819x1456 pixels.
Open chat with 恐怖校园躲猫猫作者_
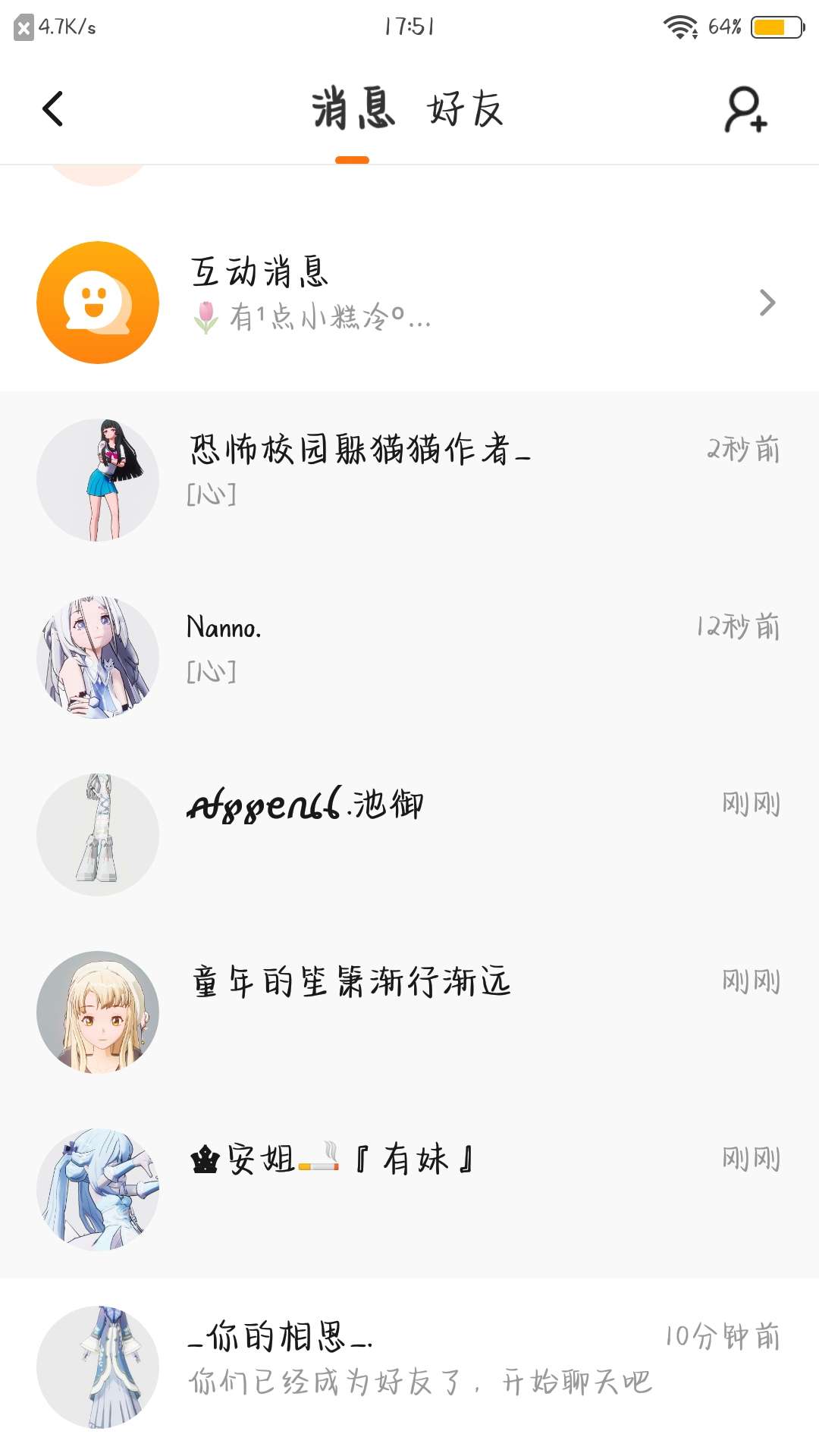[x=409, y=479]
